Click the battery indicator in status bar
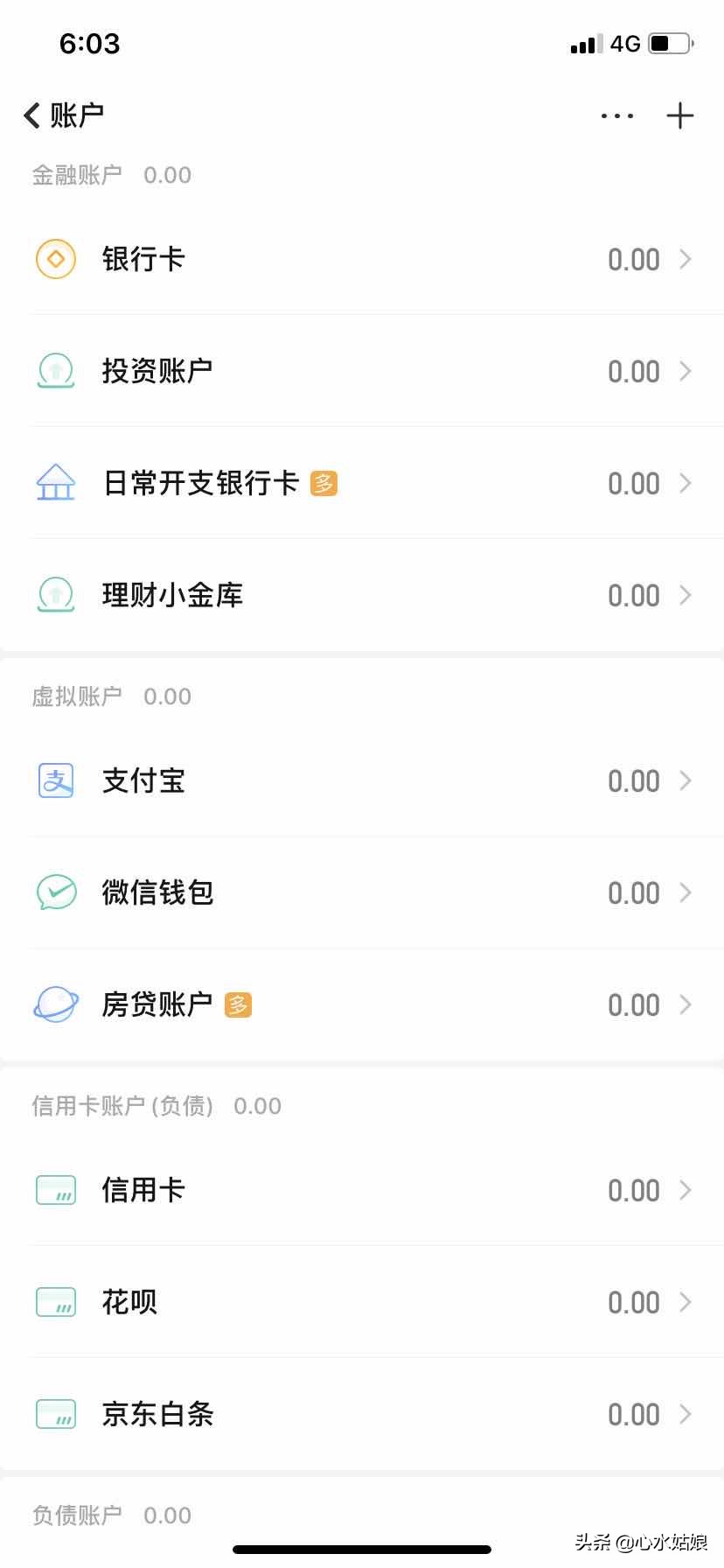This screenshot has width=724, height=1568. (671, 42)
